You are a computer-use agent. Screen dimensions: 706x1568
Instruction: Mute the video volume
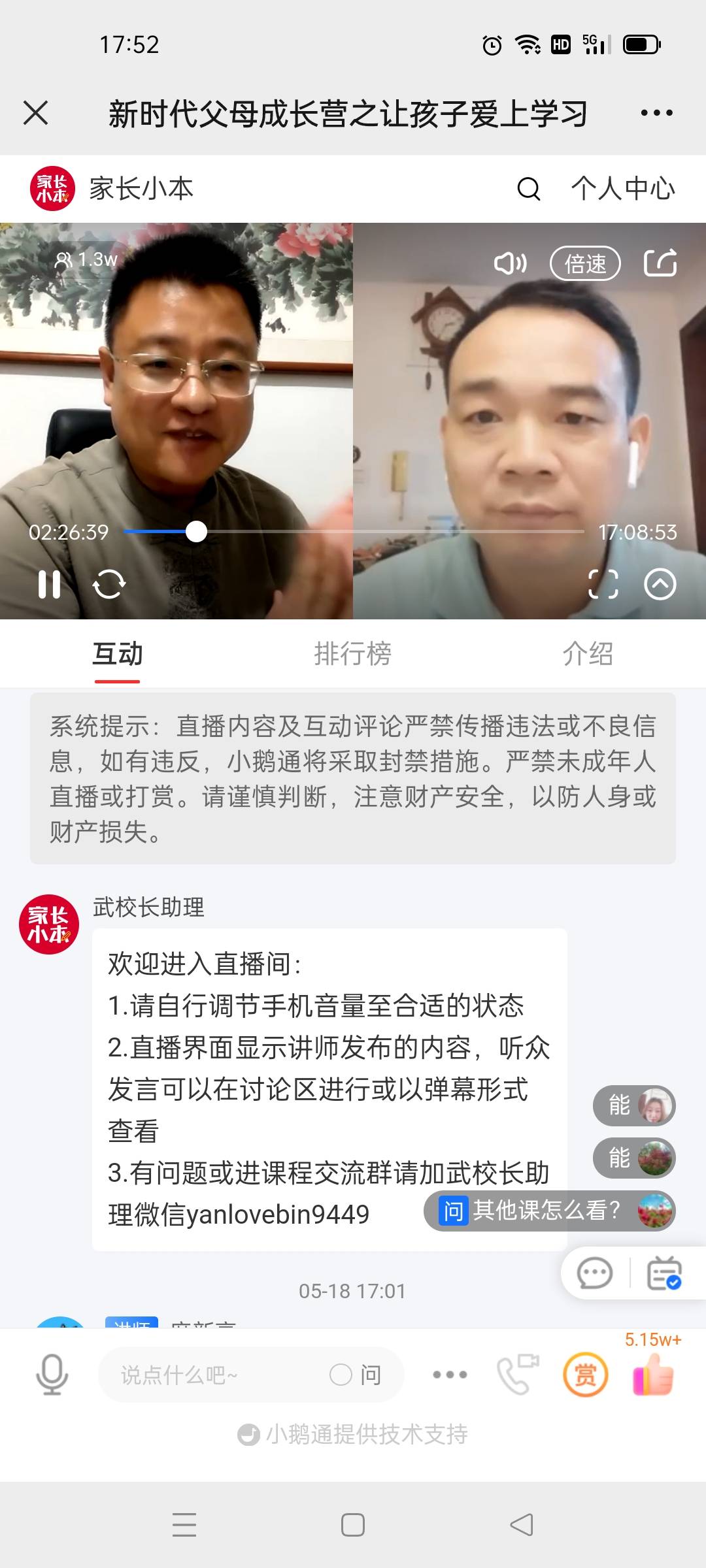tap(510, 263)
